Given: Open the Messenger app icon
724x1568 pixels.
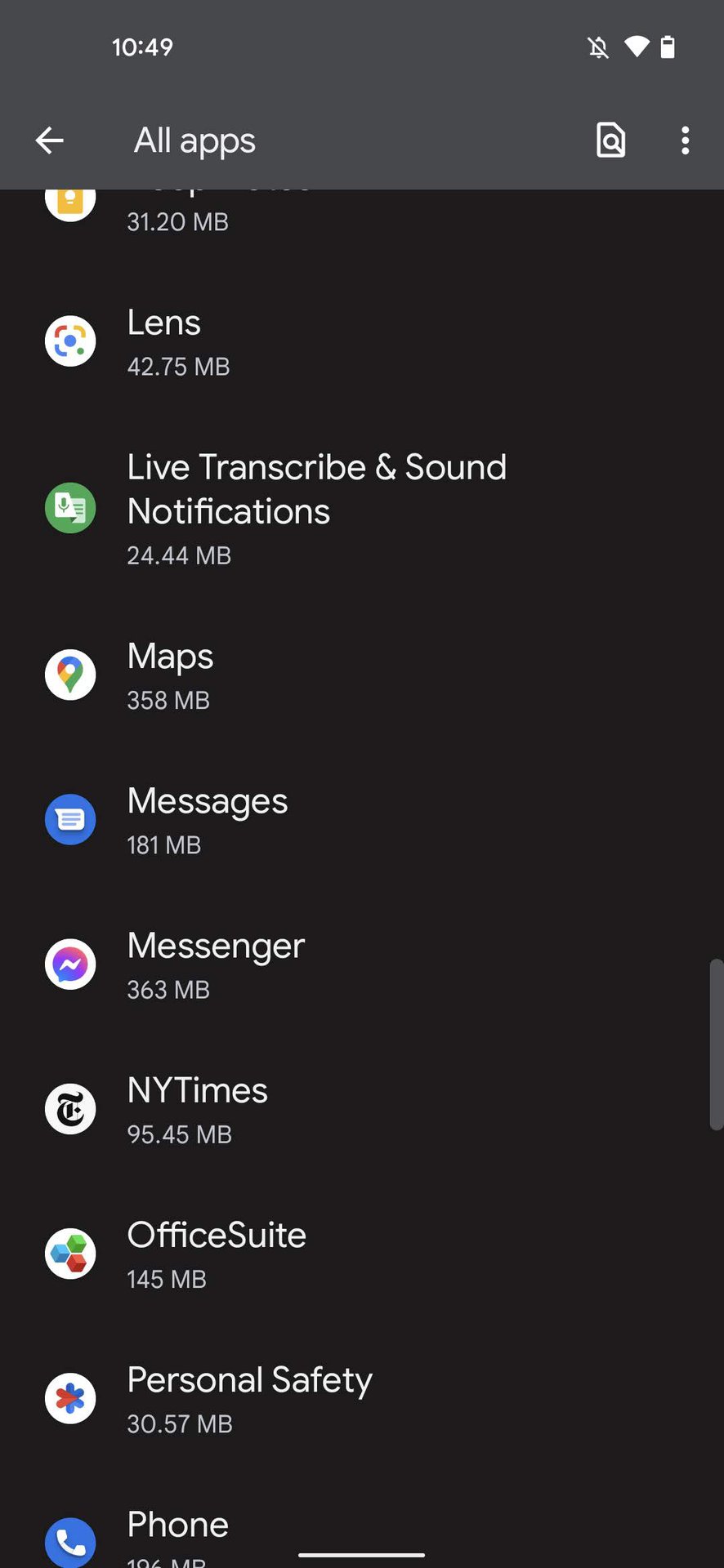Looking at the screenshot, I should pyautogui.click(x=69, y=964).
